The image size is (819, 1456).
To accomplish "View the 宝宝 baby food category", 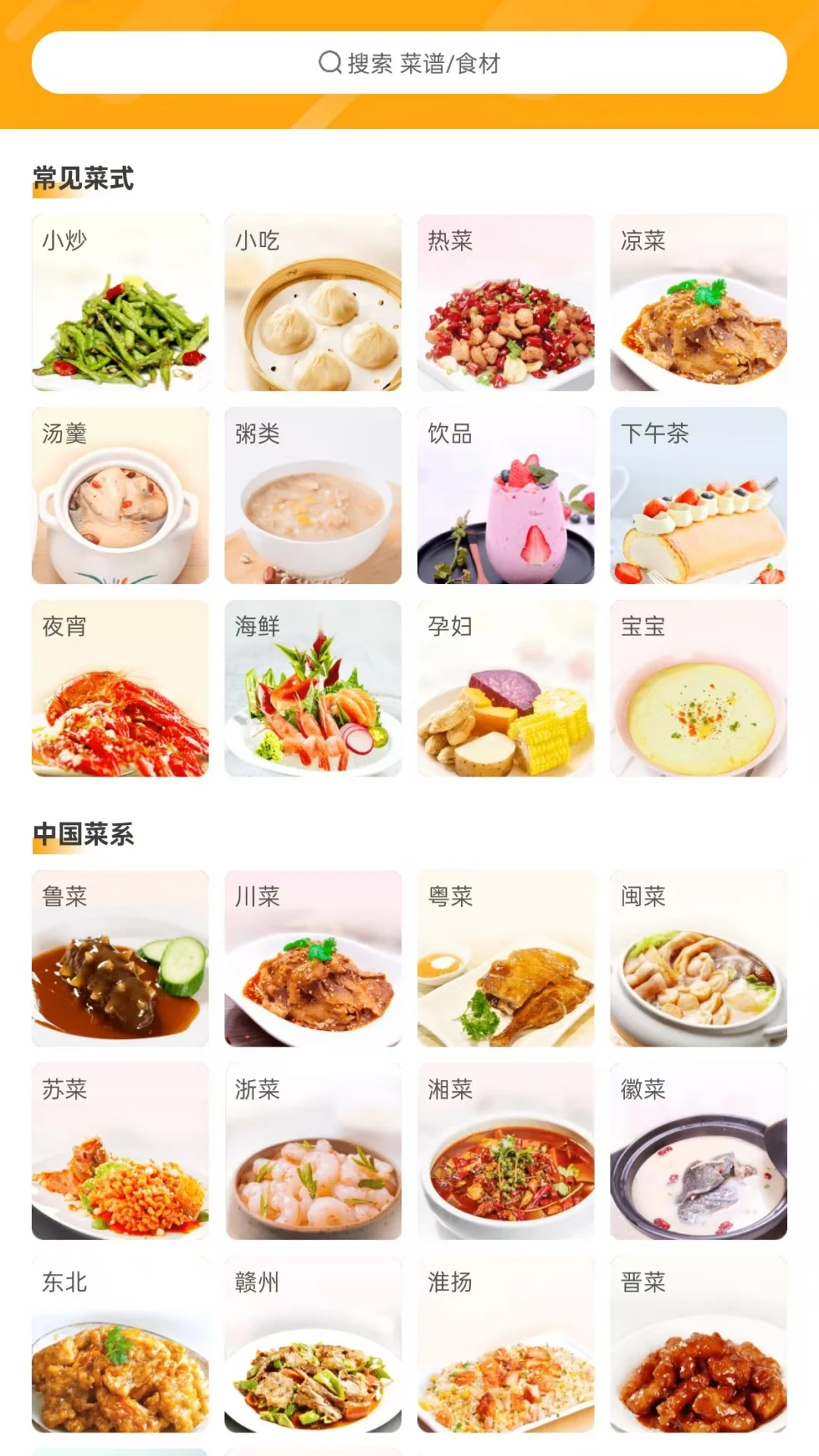I will tap(699, 687).
